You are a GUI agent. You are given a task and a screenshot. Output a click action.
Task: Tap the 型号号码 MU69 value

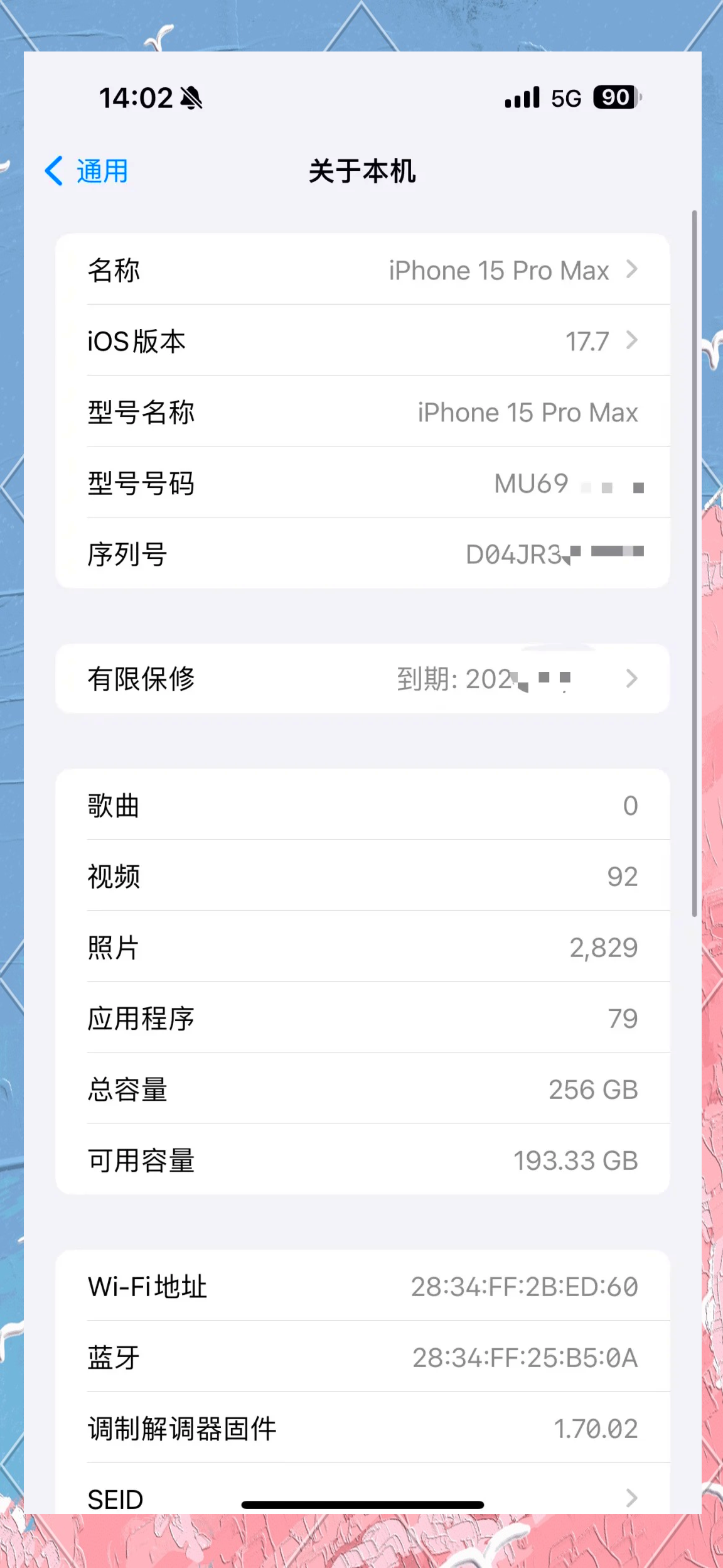530,482
